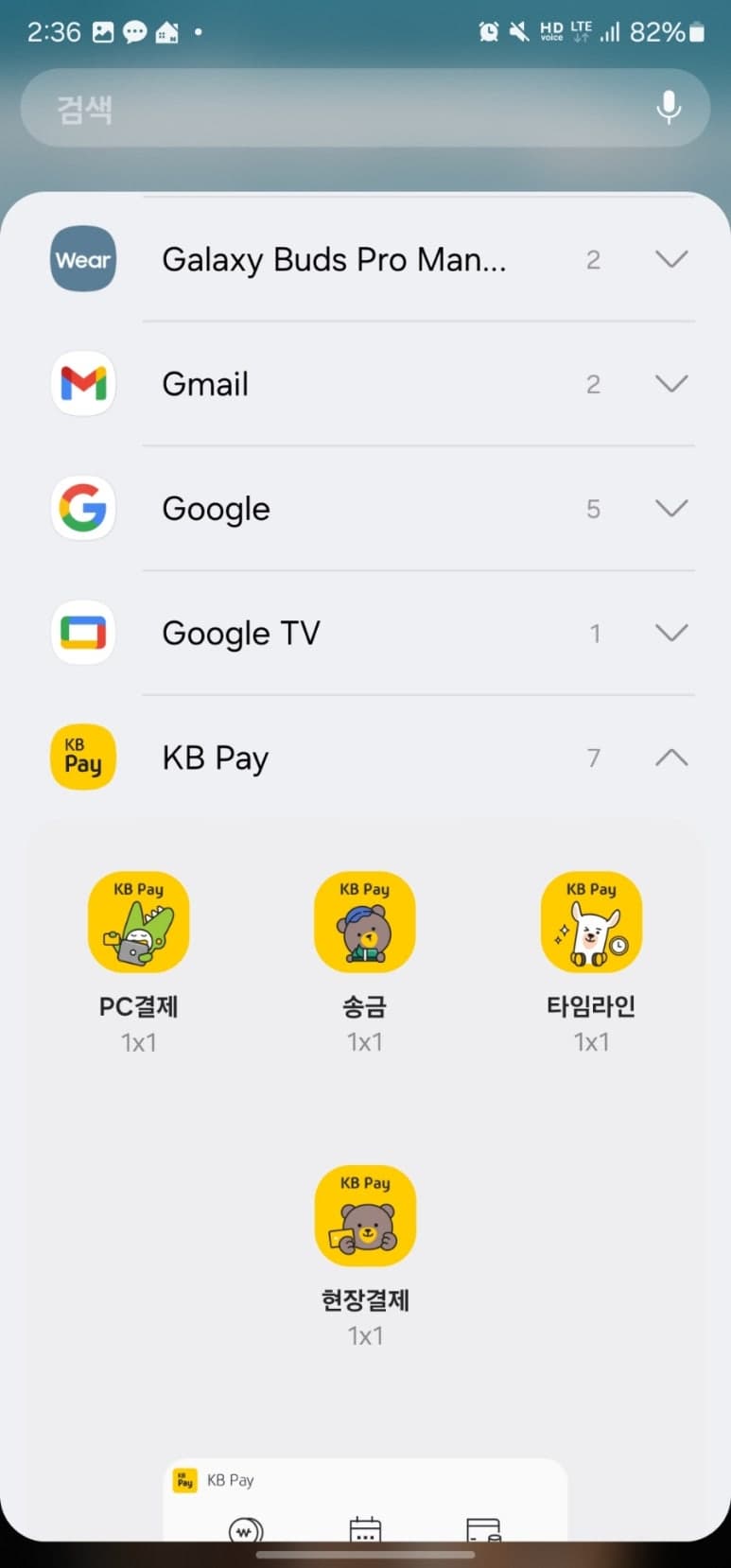
Task: Tap the microphone icon in the search bar
Action: click(669, 108)
